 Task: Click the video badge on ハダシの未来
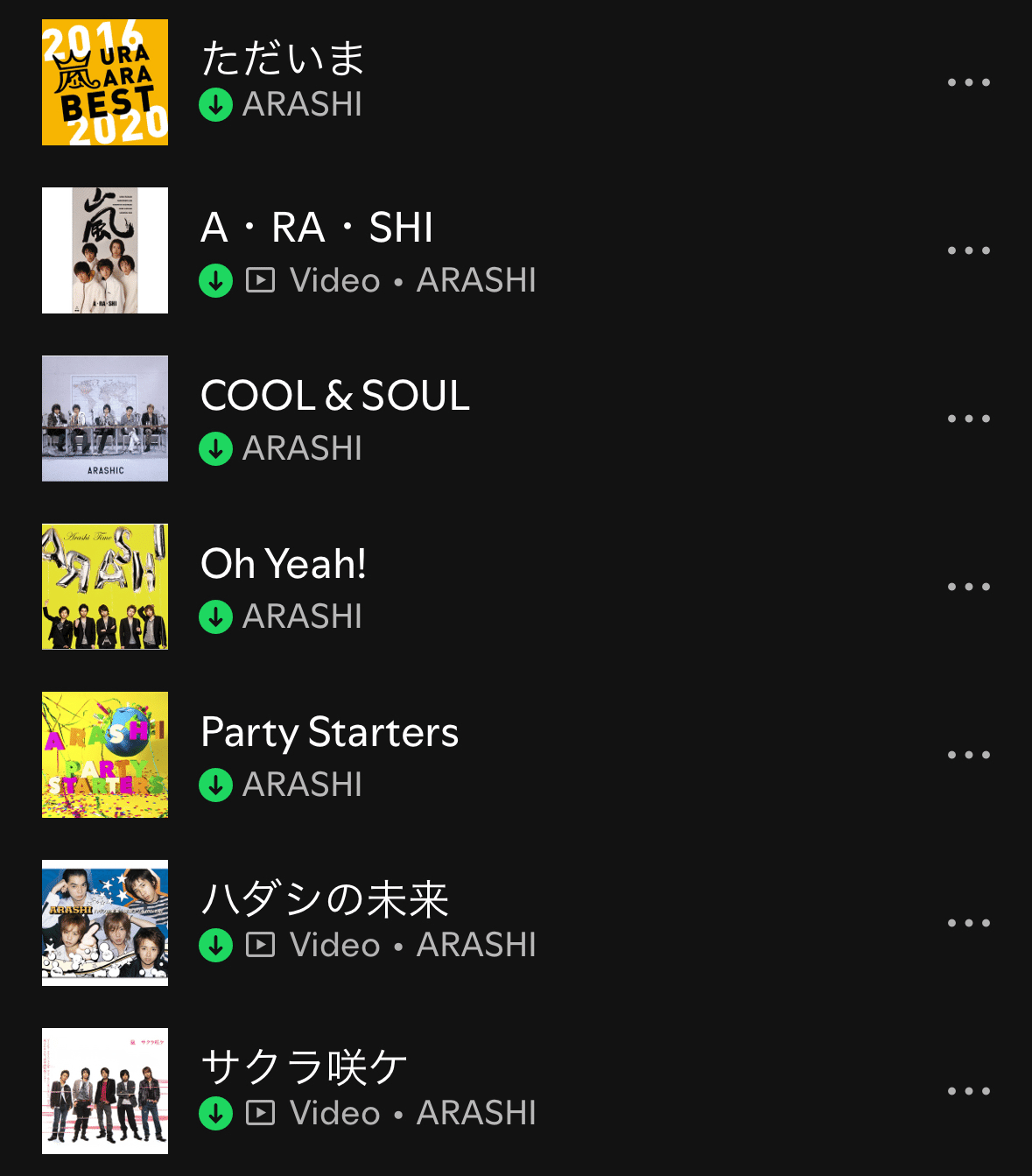pyautogui.click(x=260, y=945)
